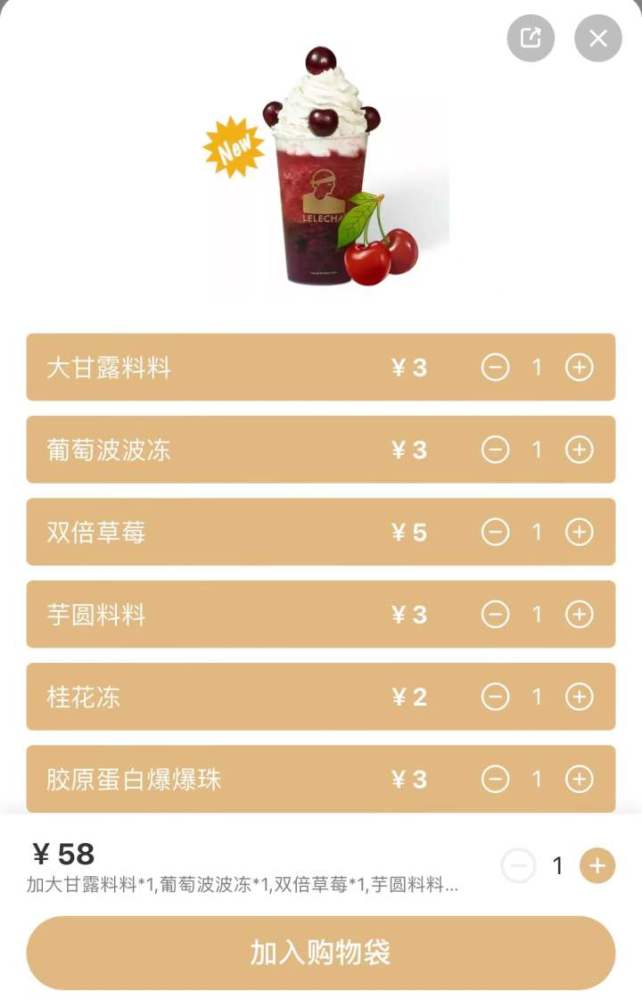Close the product detail popup
Image resolution: width=642 pixels, height=1000 pixels.
(x=598, y=38)
